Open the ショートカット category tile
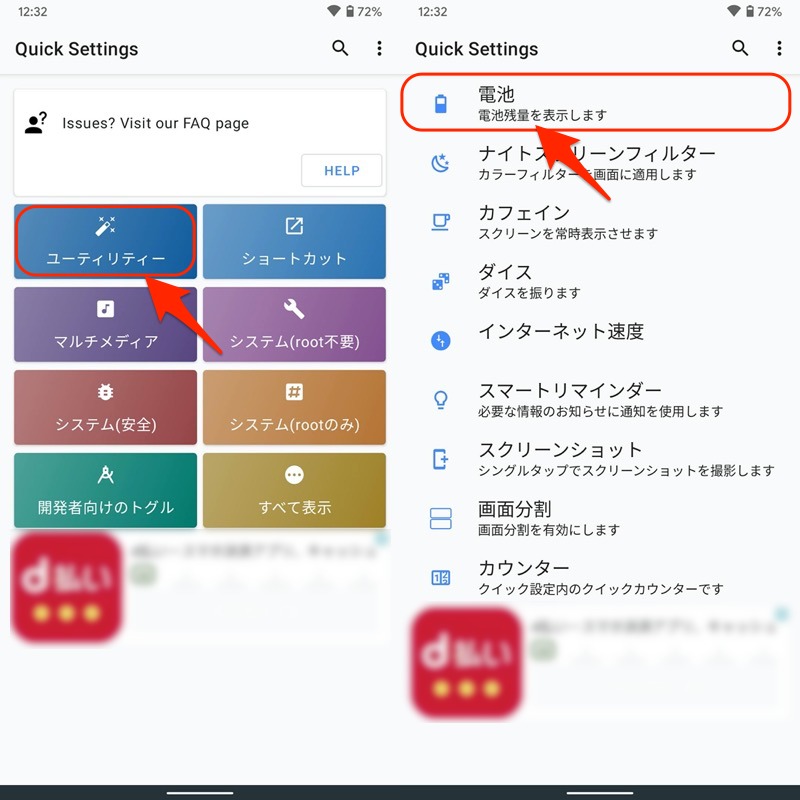 [x=294, y=241]
